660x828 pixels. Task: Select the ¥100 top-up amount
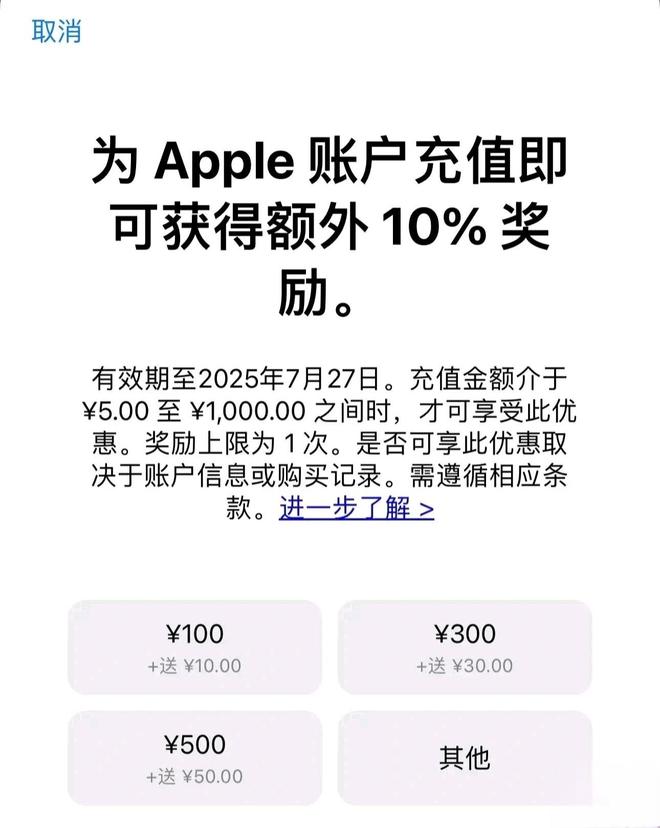pos(195,647)
